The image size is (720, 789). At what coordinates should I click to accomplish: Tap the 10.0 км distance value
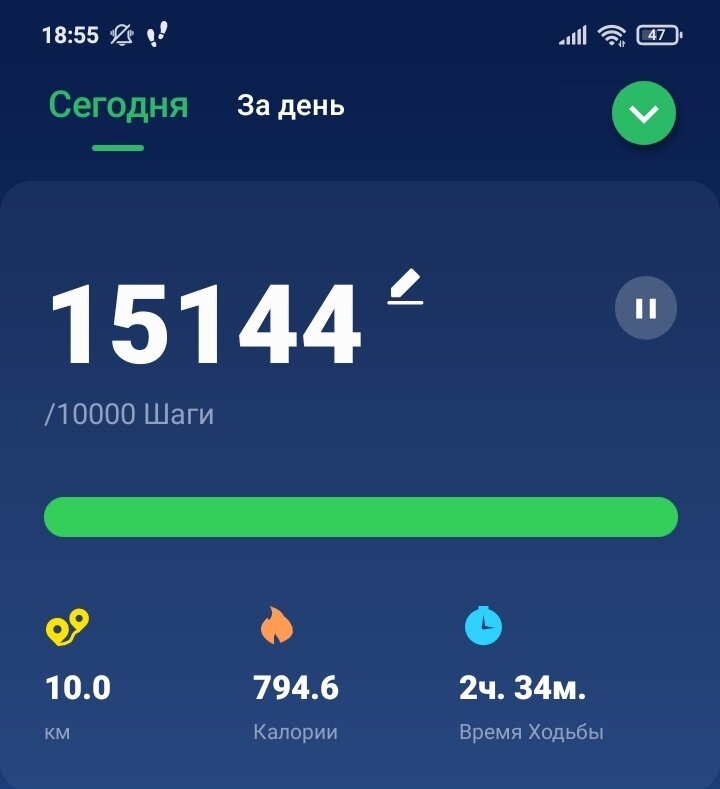click(x=80, y=688)
